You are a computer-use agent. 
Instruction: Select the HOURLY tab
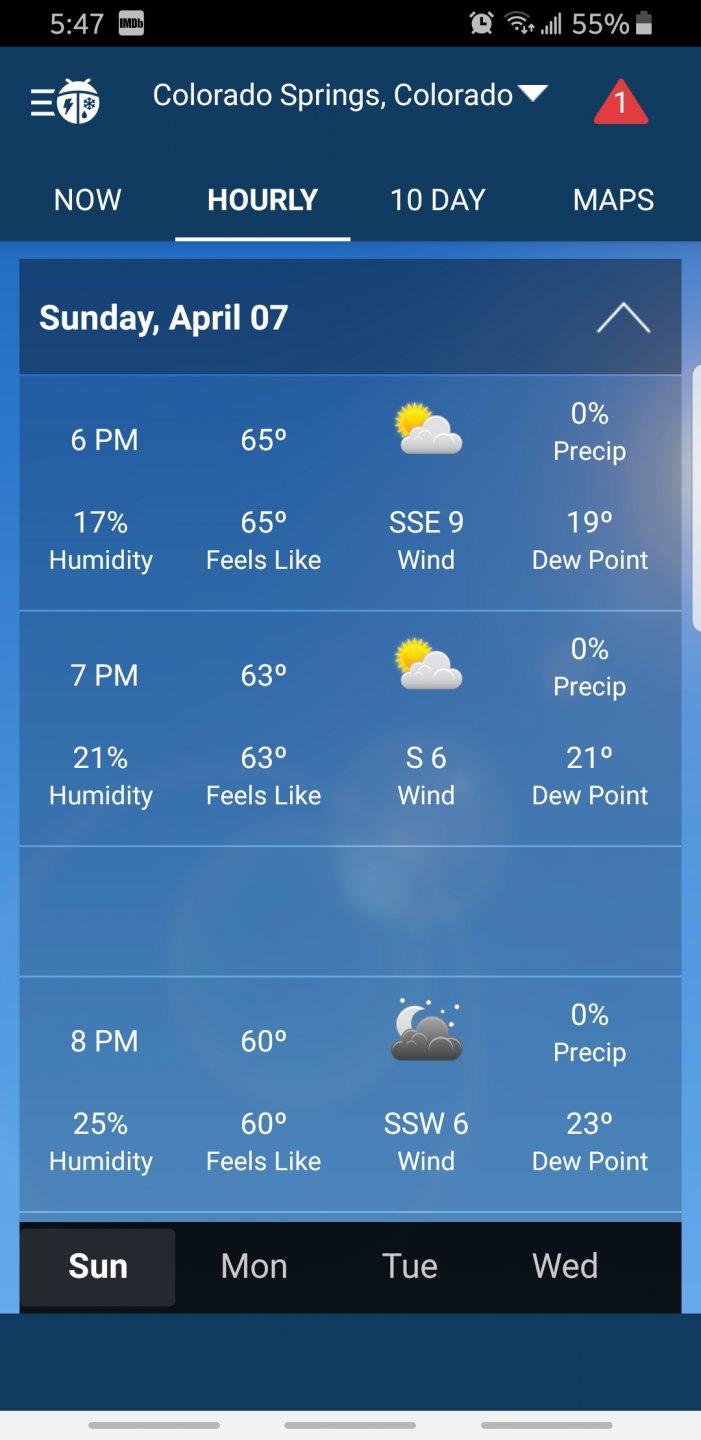coord(262,200)
